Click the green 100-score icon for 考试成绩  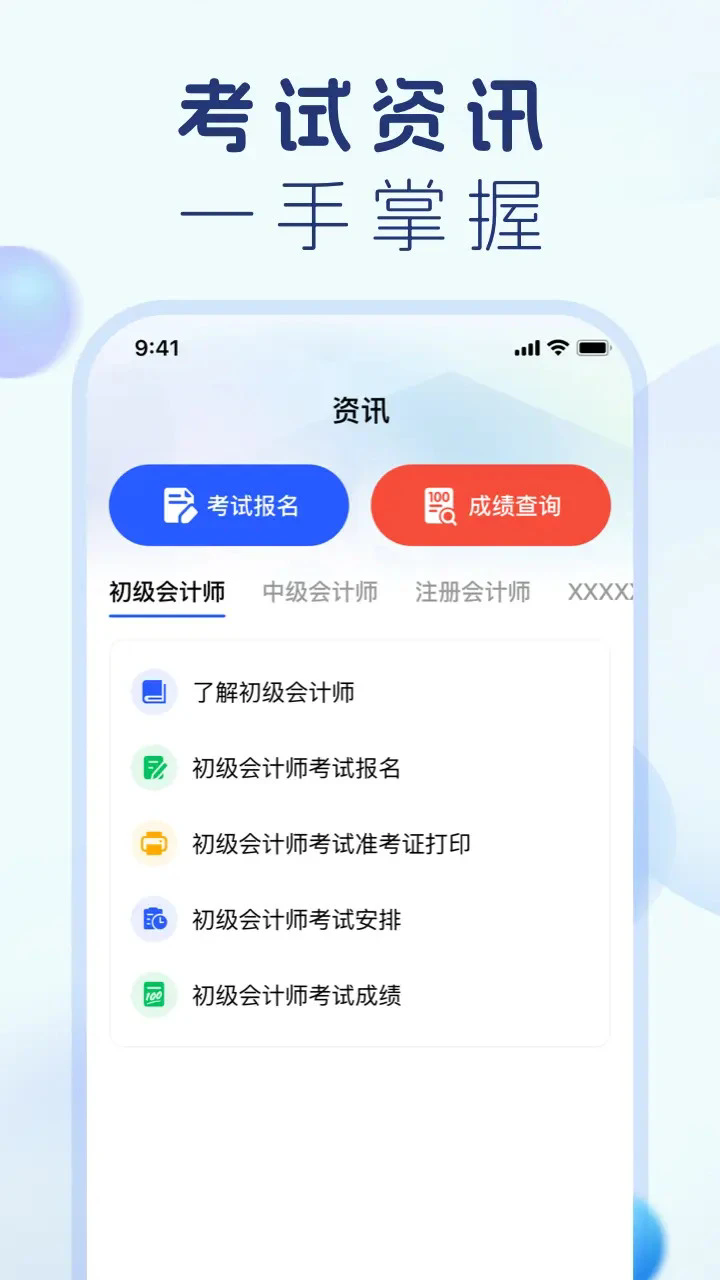[x=152, y=996]
